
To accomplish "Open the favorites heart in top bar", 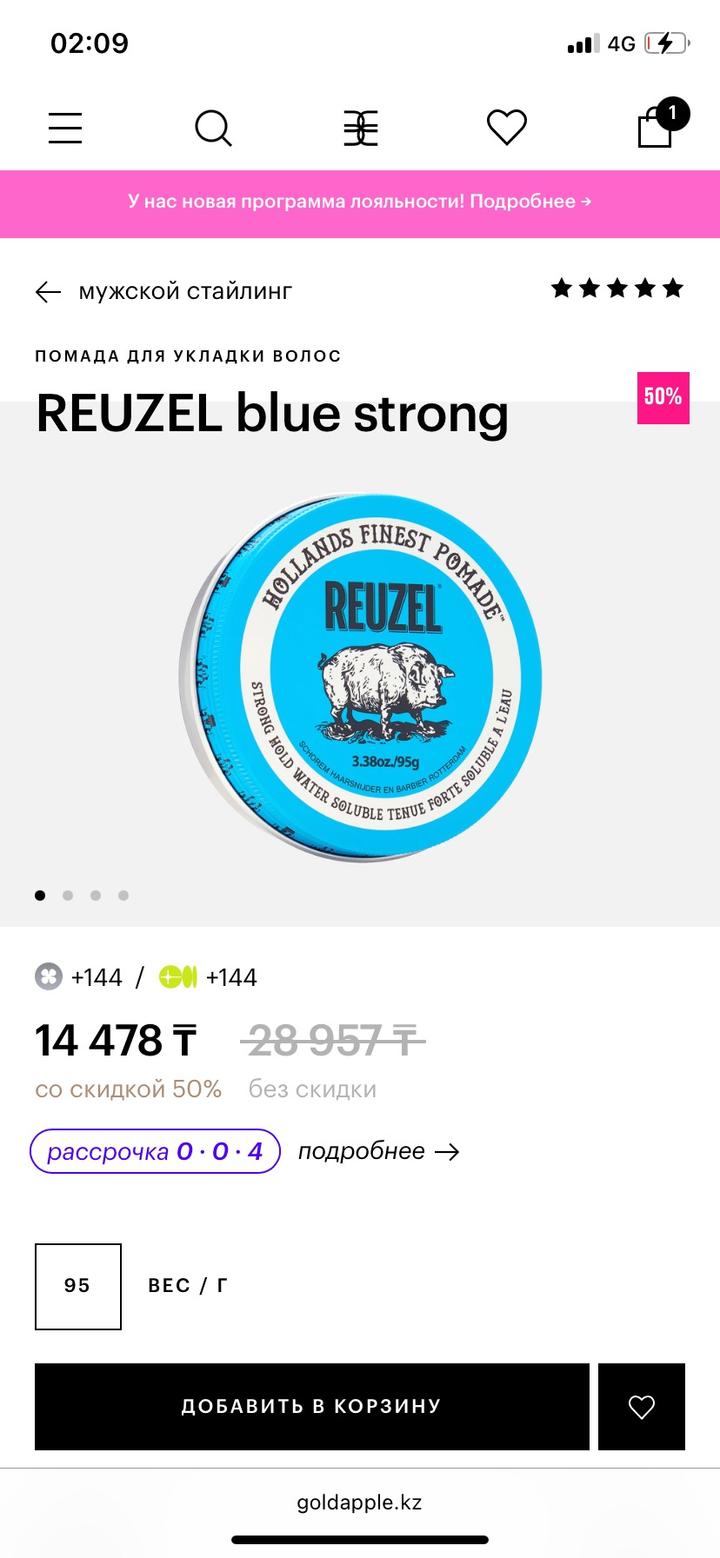I will pyautogui.click(x=506, y=127).
